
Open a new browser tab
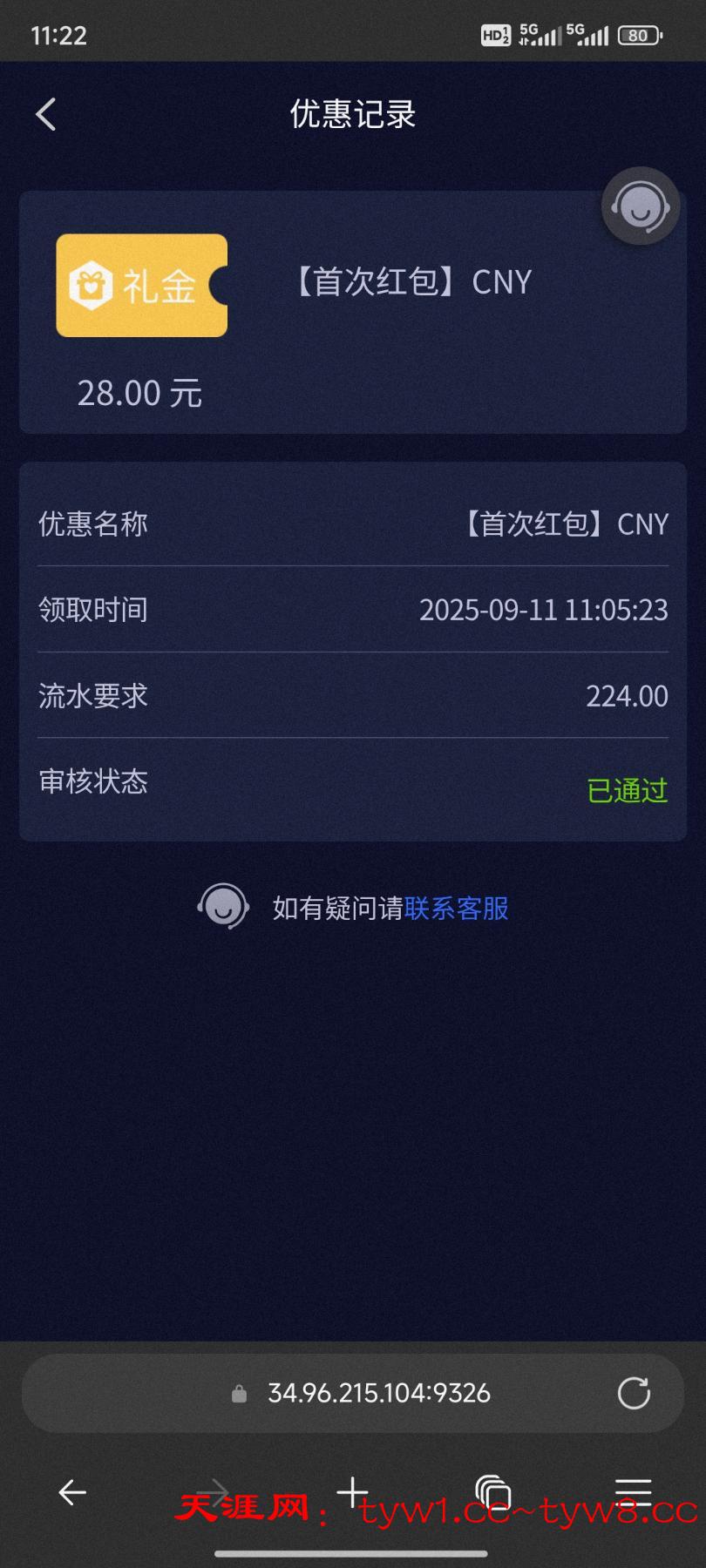[x=352, y=1492]
